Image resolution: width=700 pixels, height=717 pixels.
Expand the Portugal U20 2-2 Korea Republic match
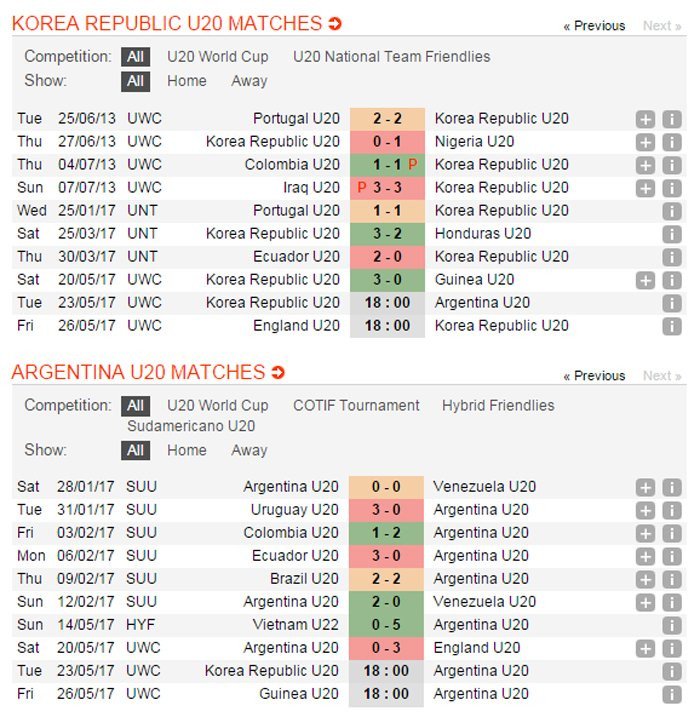pyautogui.click(x=645, y=119)
